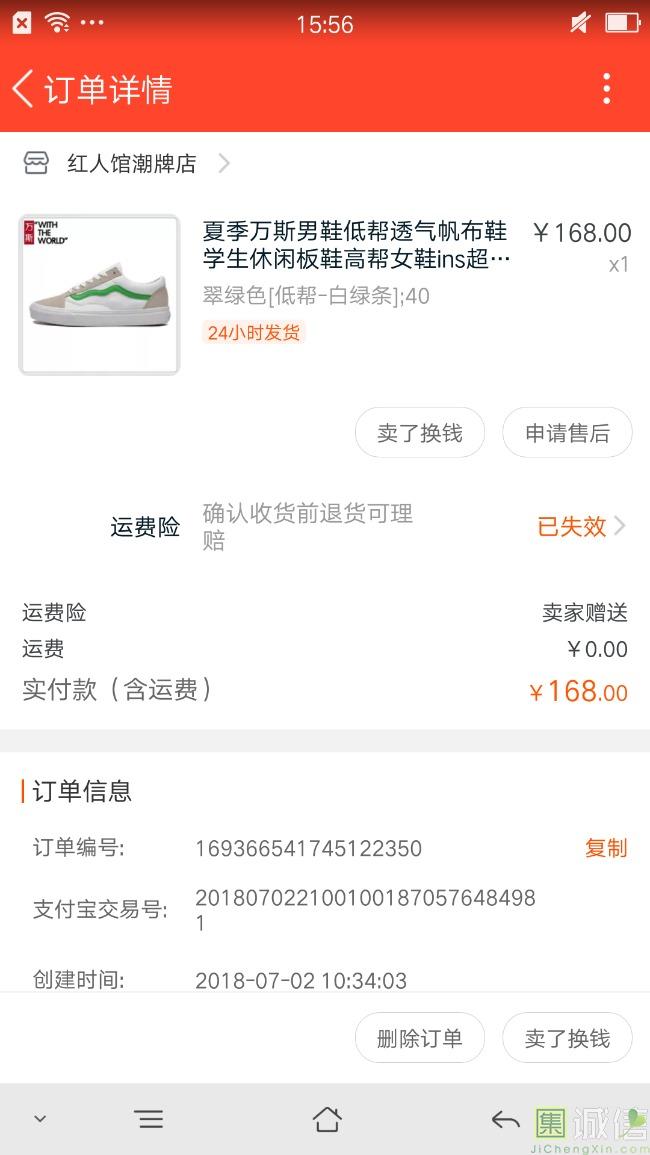Open the 红人馆潮牌店 store page
The height and width of the screenshot is (1155, 650).
coord(130,163)
